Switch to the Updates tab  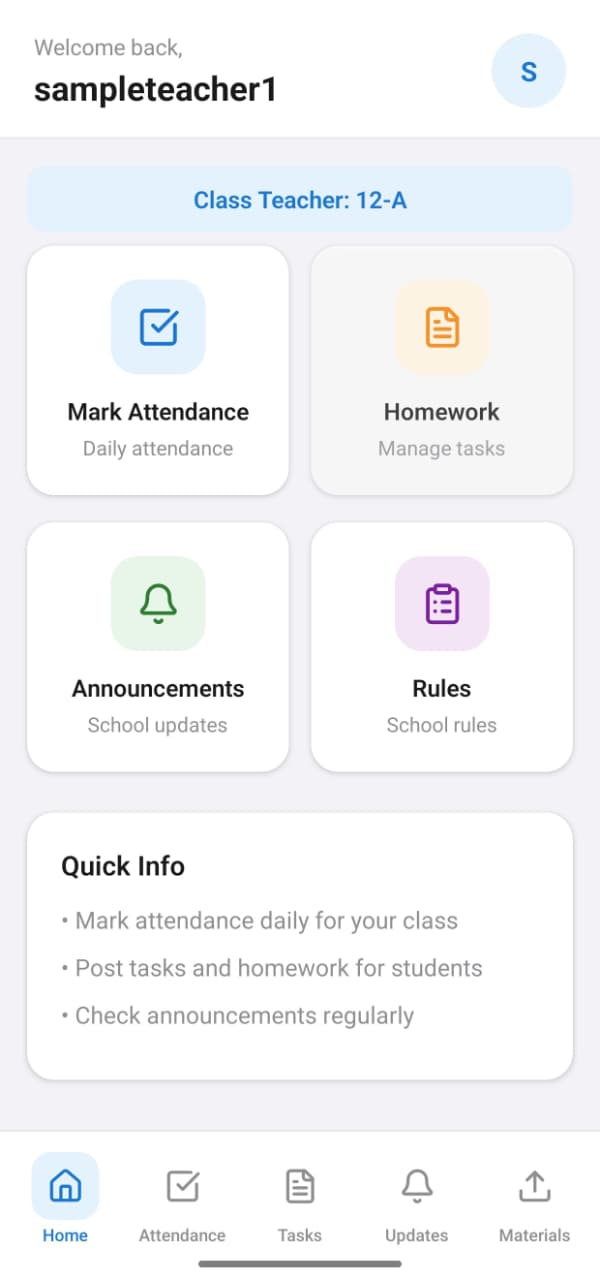point(417,1199)
